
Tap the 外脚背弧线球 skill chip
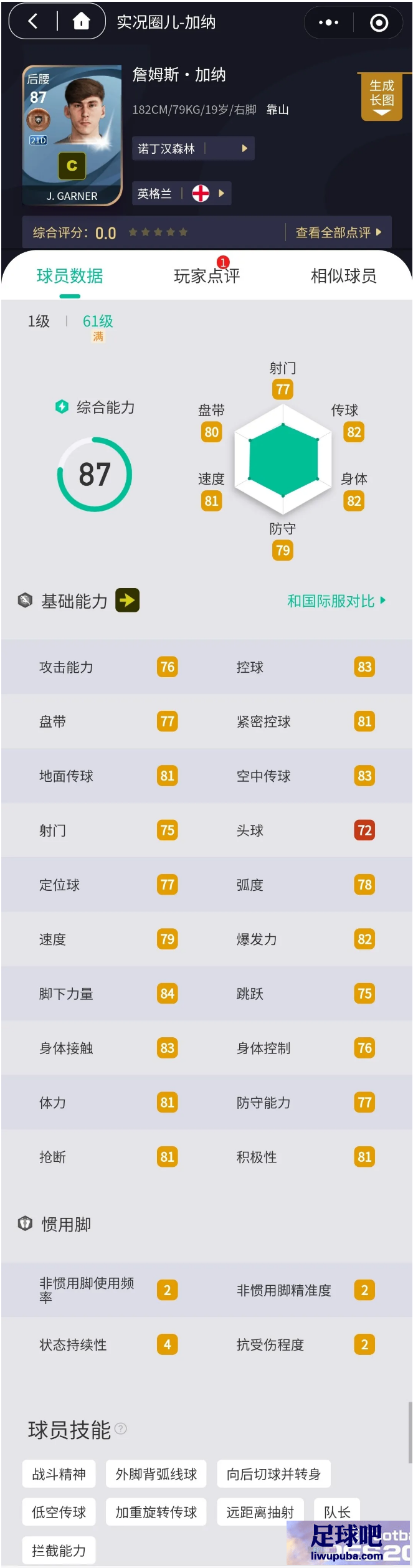(156, 1474)
